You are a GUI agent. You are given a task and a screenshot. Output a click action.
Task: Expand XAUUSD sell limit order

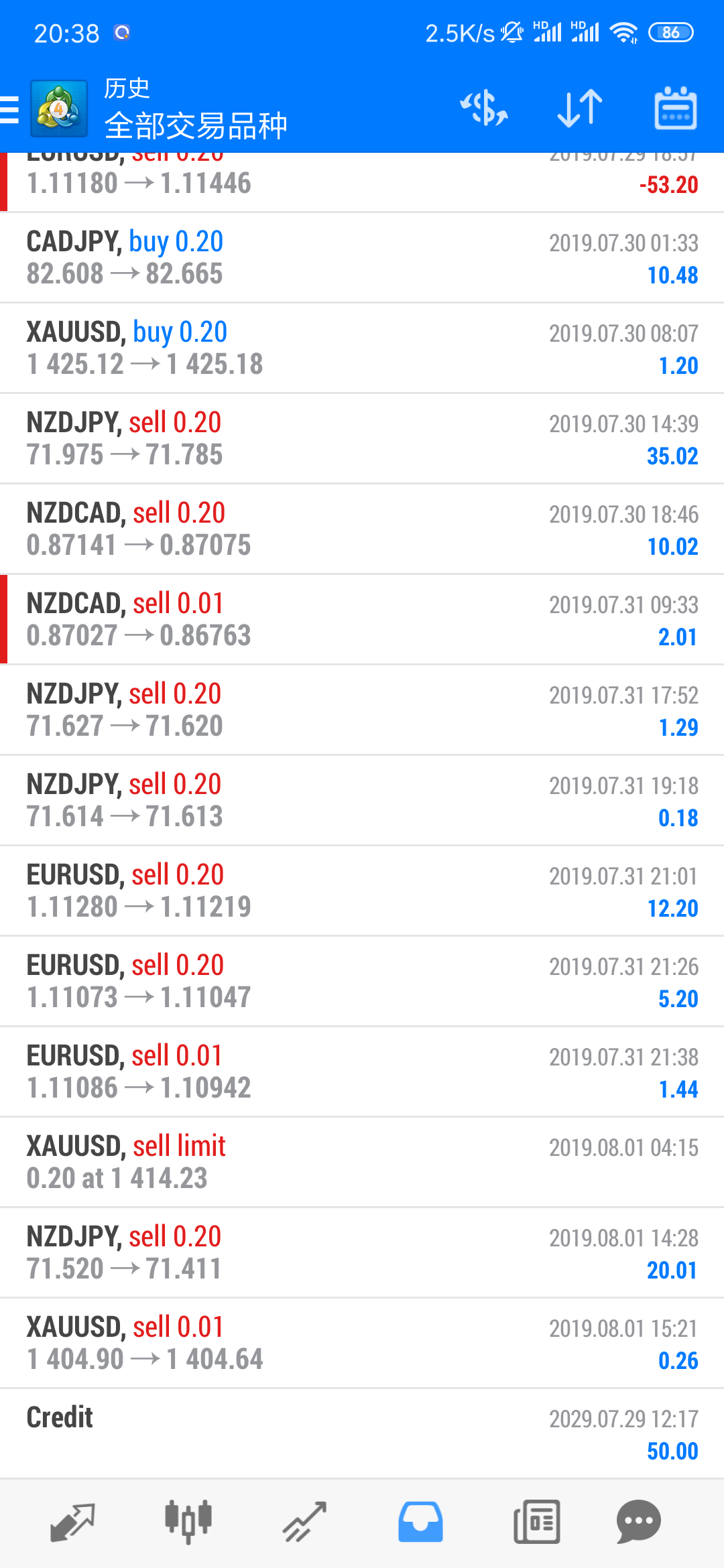tap(362, 1163)
